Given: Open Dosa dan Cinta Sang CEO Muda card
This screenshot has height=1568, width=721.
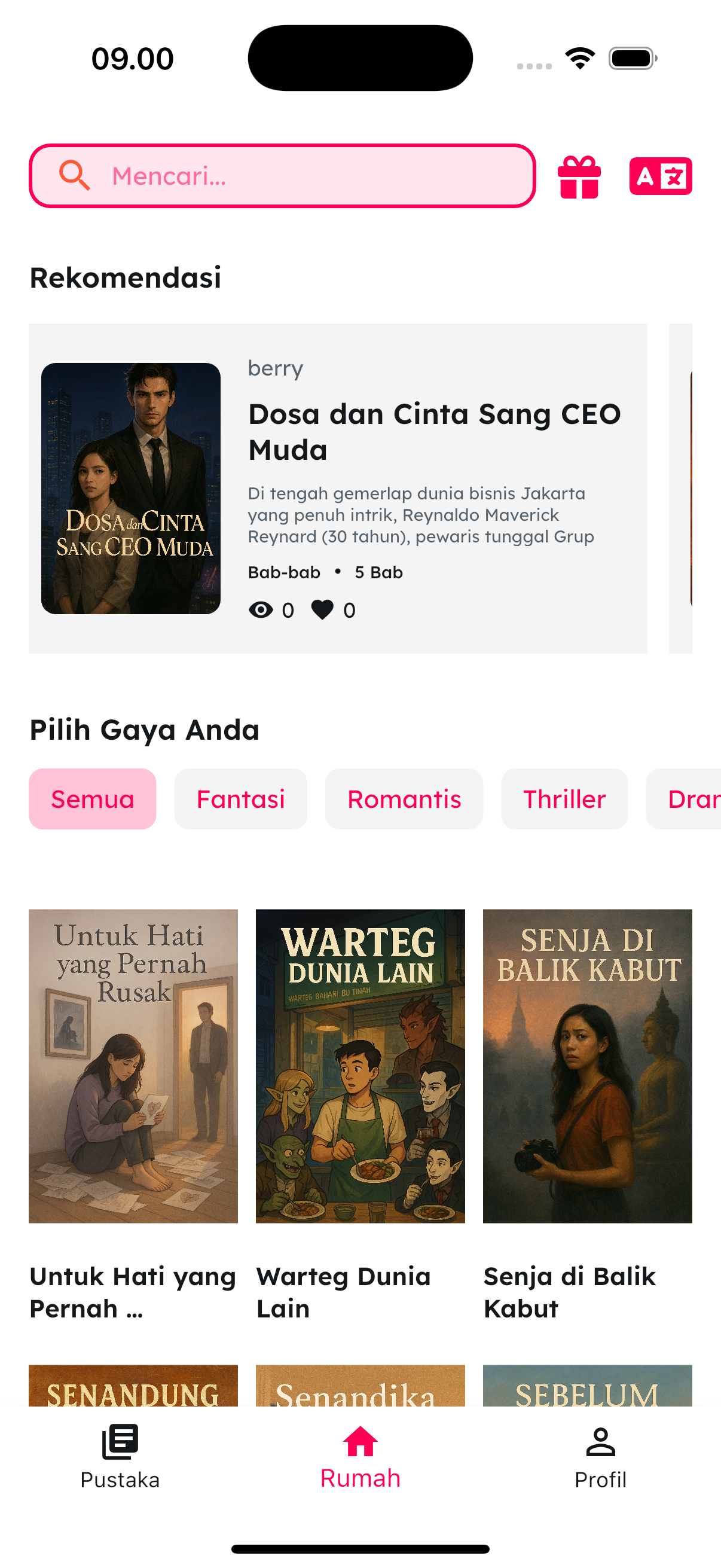Looking at the screenshot, I should [x=338, y=488].
